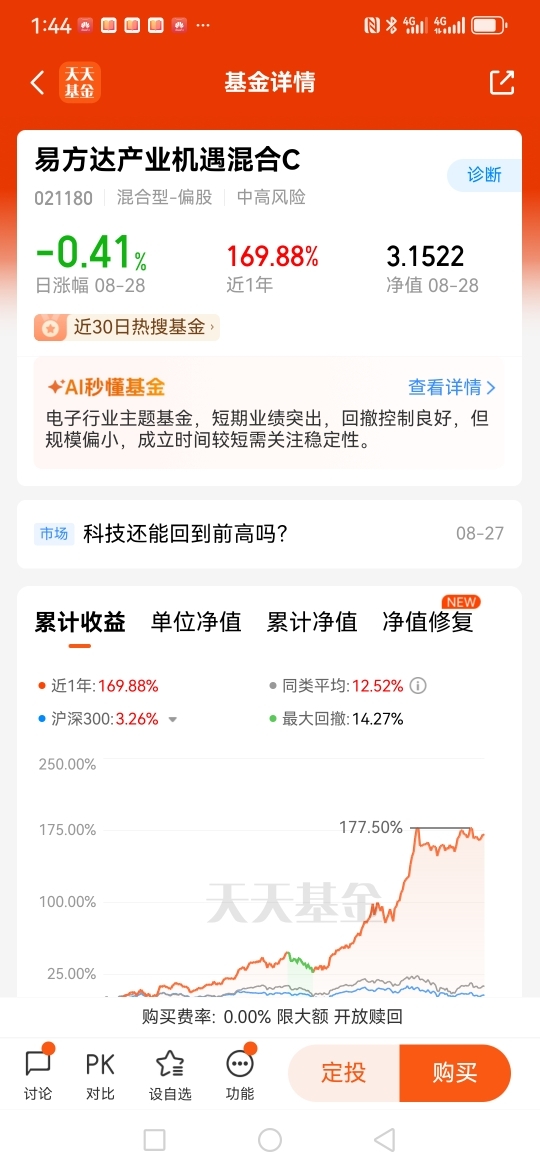Tap the system home button
Viewport: 540px width, 1170px height.
(270, 1139)
